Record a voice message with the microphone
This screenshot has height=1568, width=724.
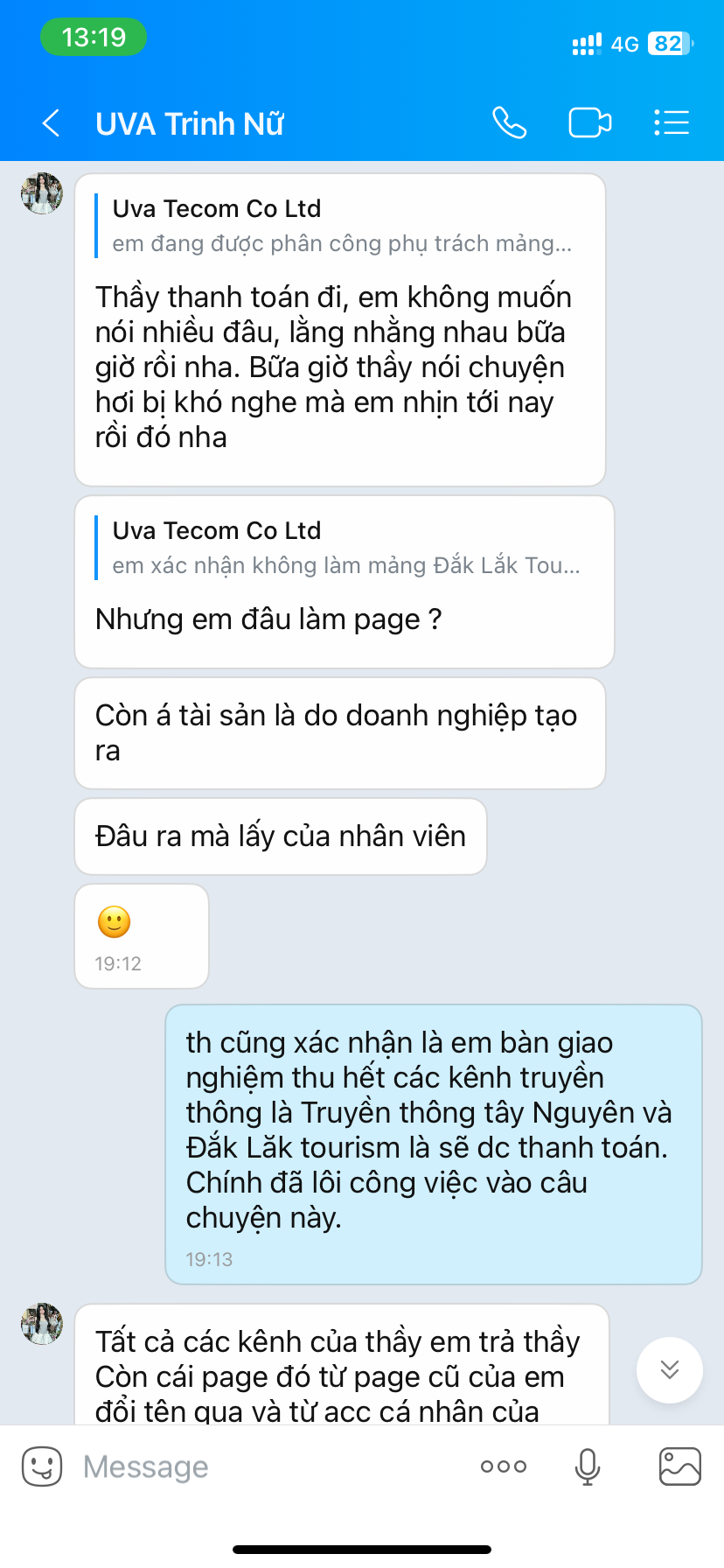[588, 1466]
